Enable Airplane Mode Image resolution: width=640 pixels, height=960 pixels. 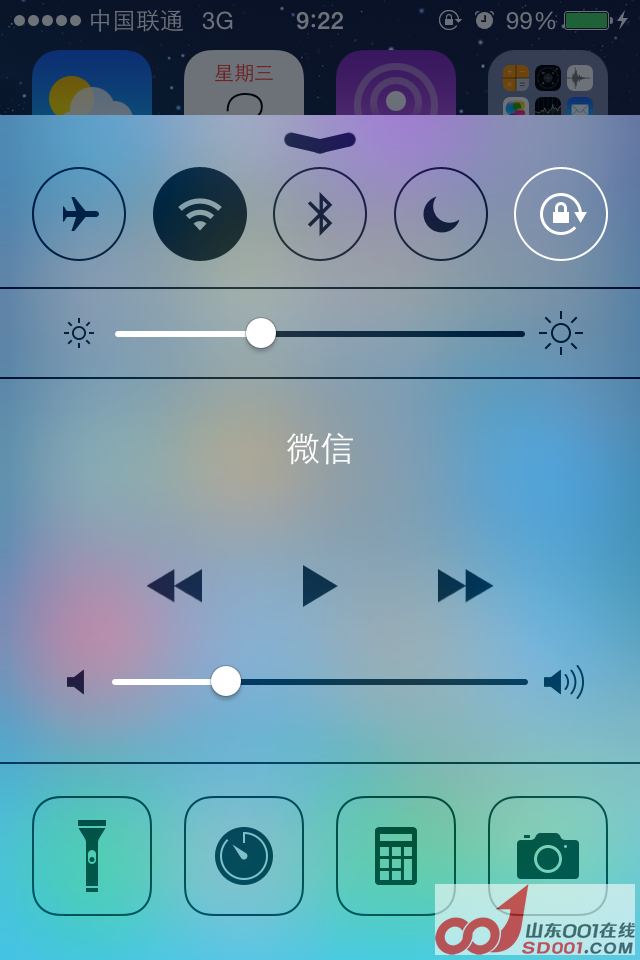coord(79,214)
